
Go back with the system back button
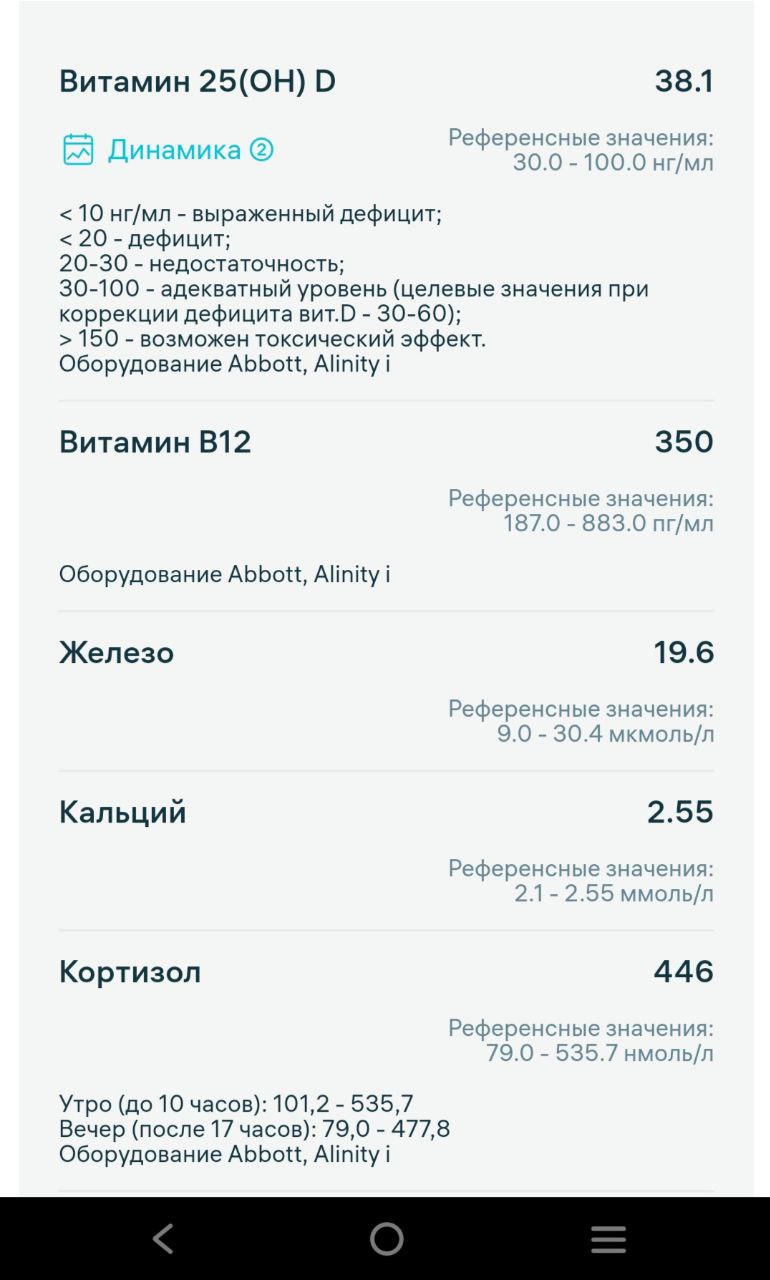tap(163, 1239)
